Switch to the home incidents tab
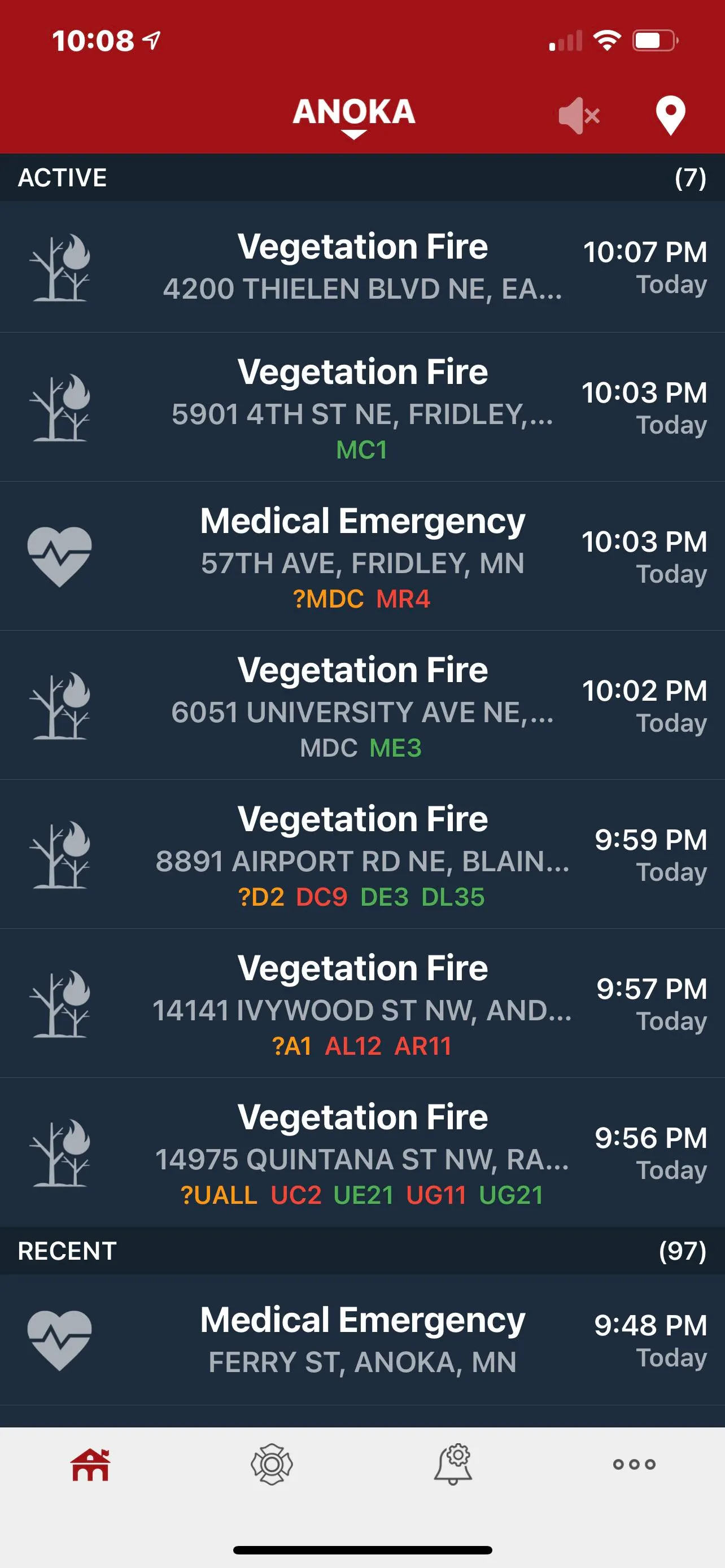The image size is (725, 1568). [91, 1465]
